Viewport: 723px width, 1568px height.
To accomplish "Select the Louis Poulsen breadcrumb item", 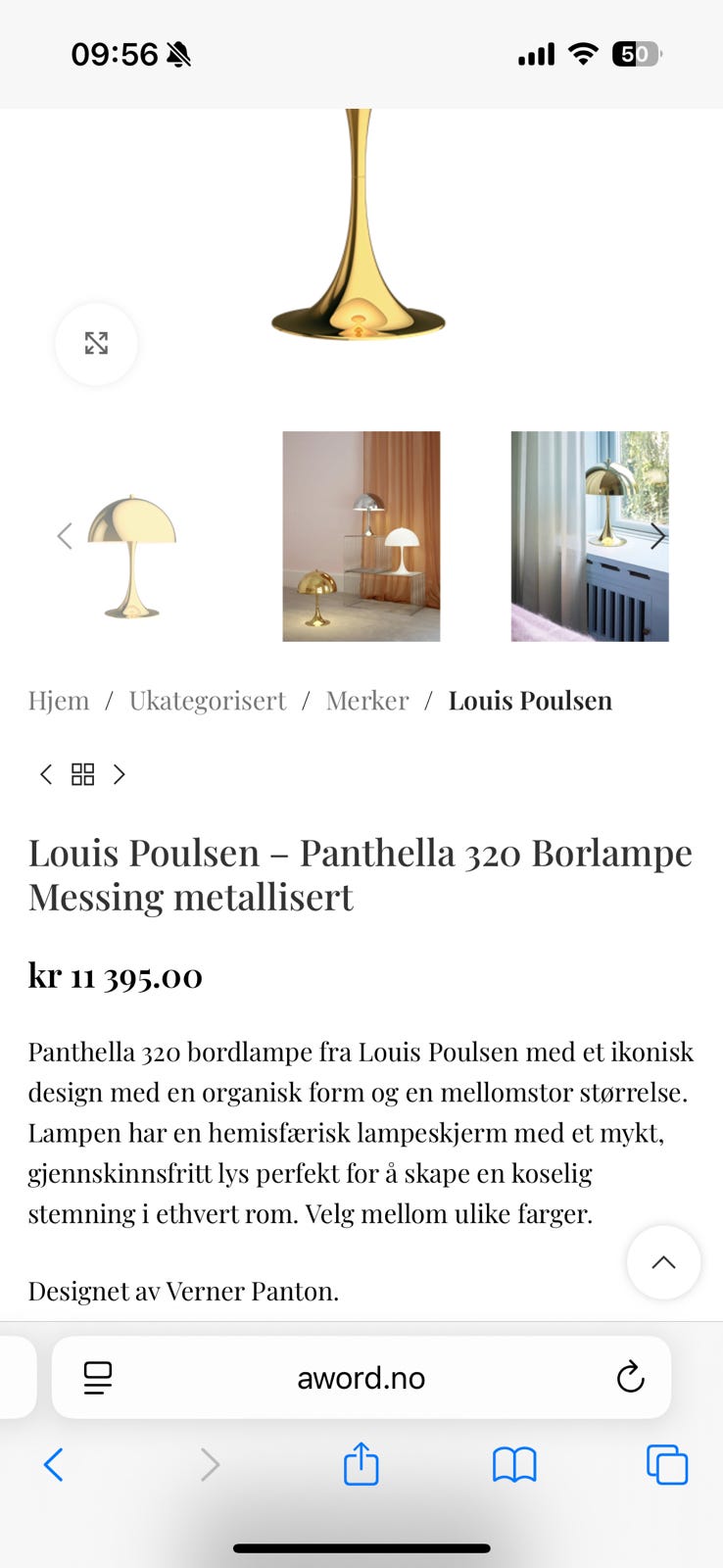I will point(529,701).
